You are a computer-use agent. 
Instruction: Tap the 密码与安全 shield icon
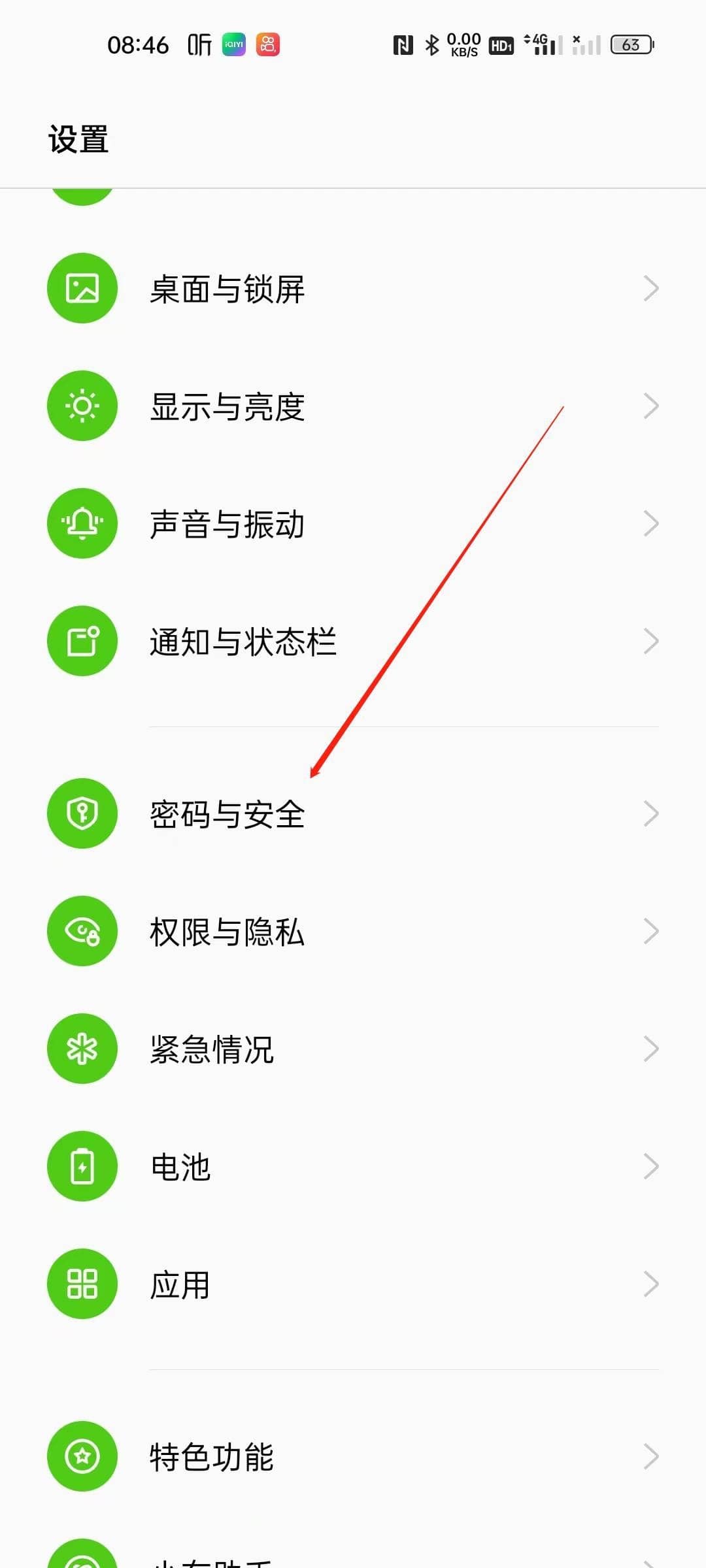[x=82, y=813]
